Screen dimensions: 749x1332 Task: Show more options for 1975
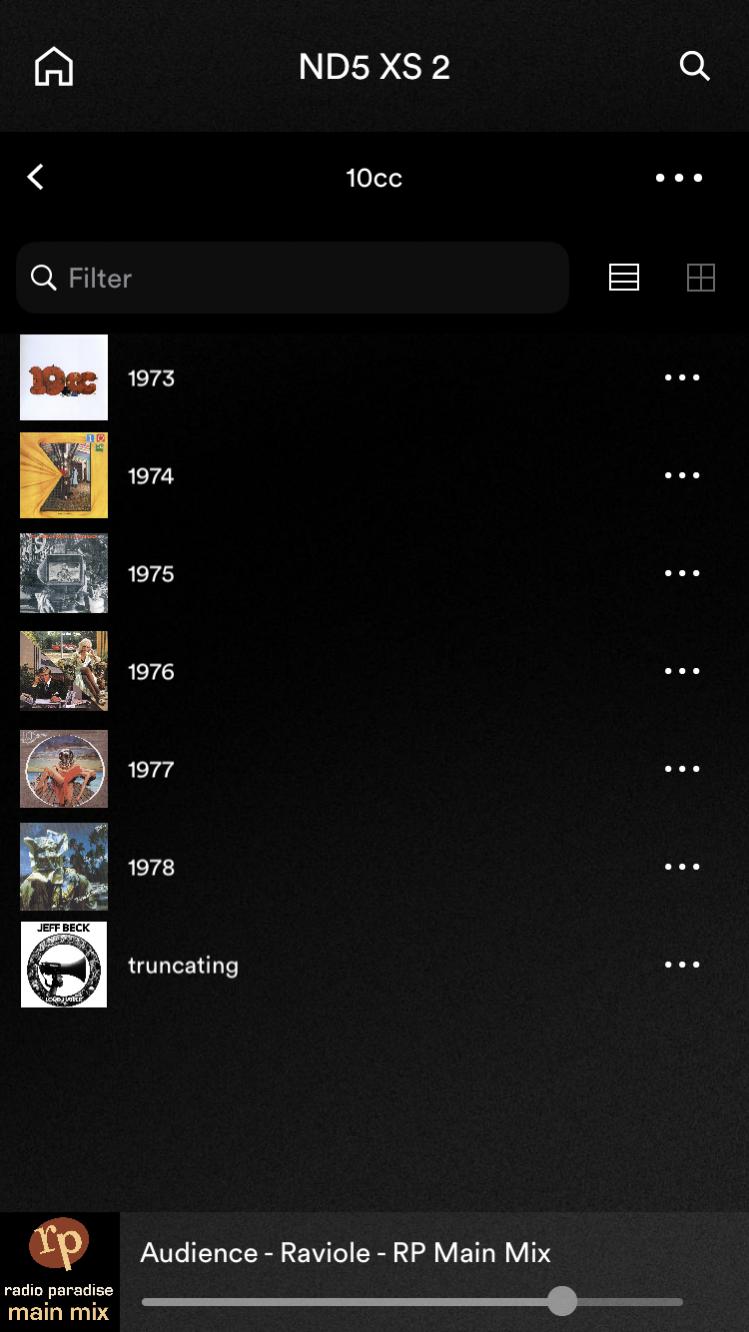tap(682, 574)
